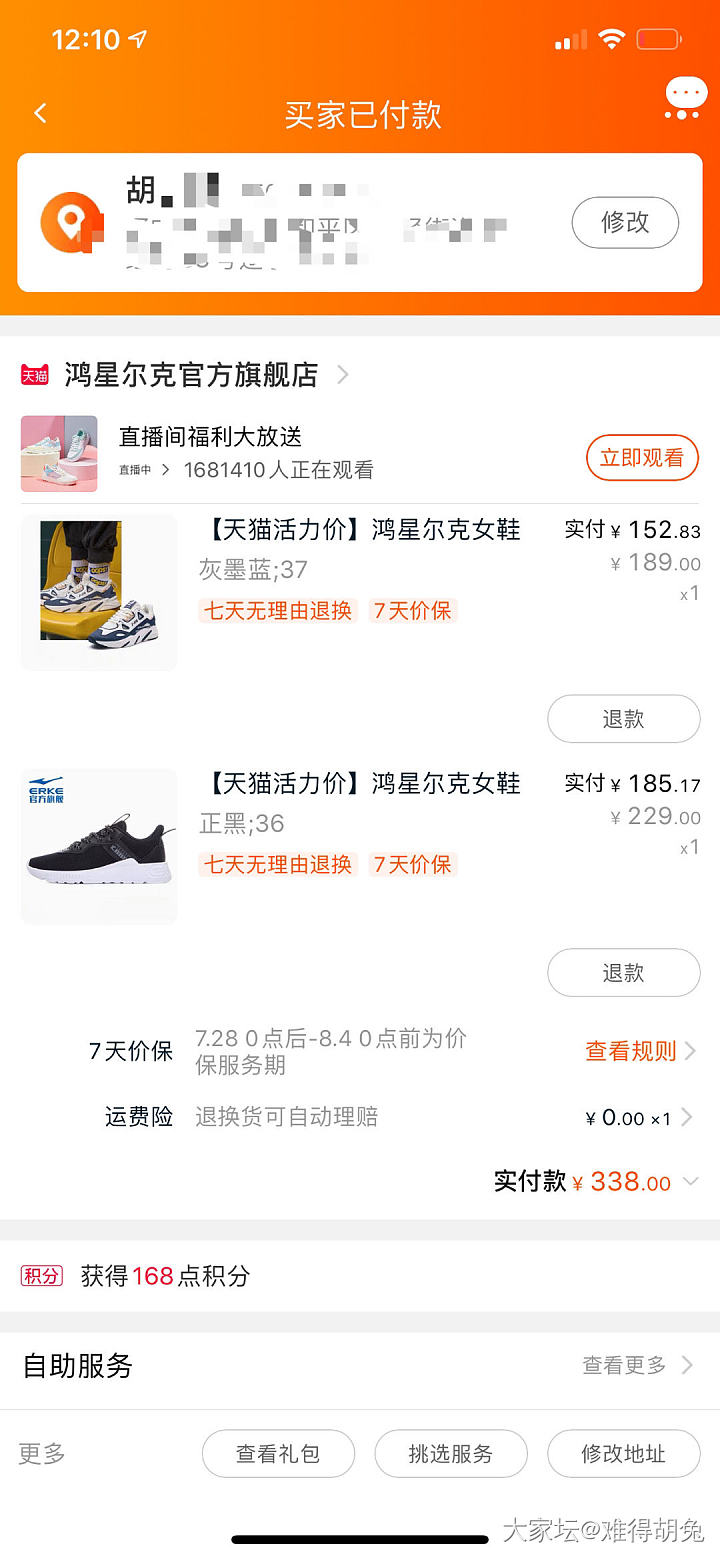This screenshot has height=1558, width=720.
Task: Request 退款 for the 正黑;36 shoes
Action: pos(623,973)
